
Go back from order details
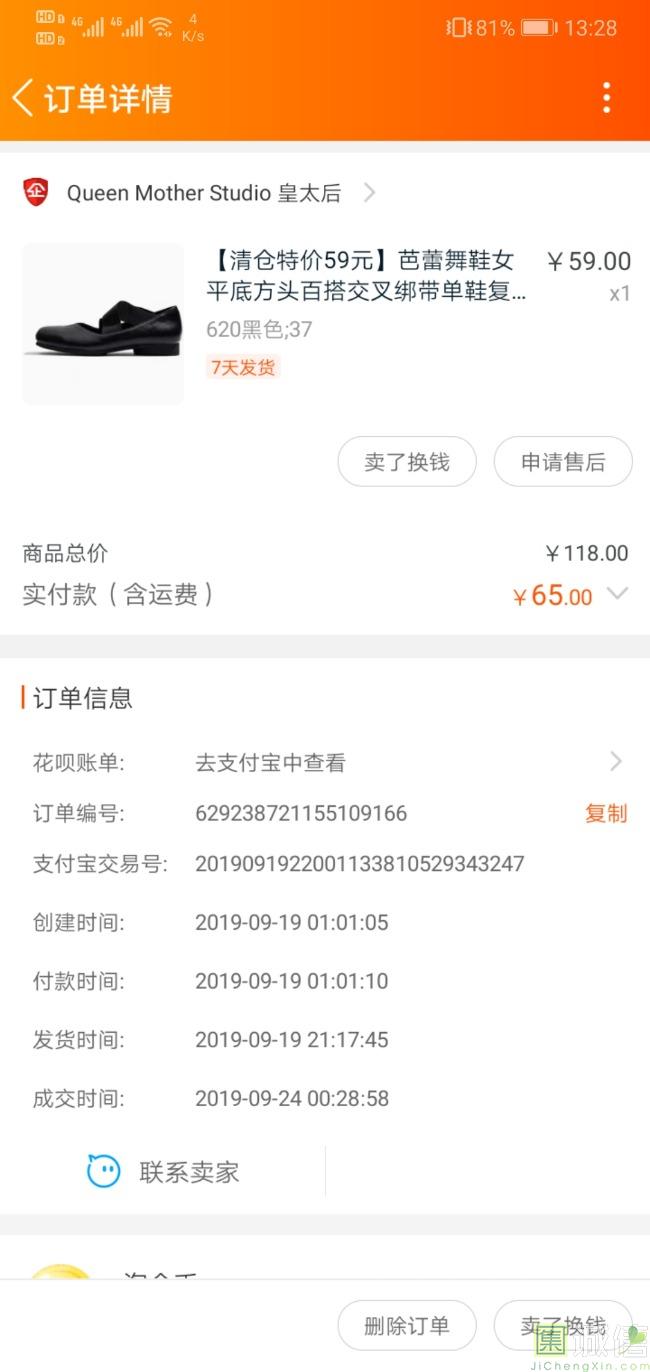click(x=24, y=98)
